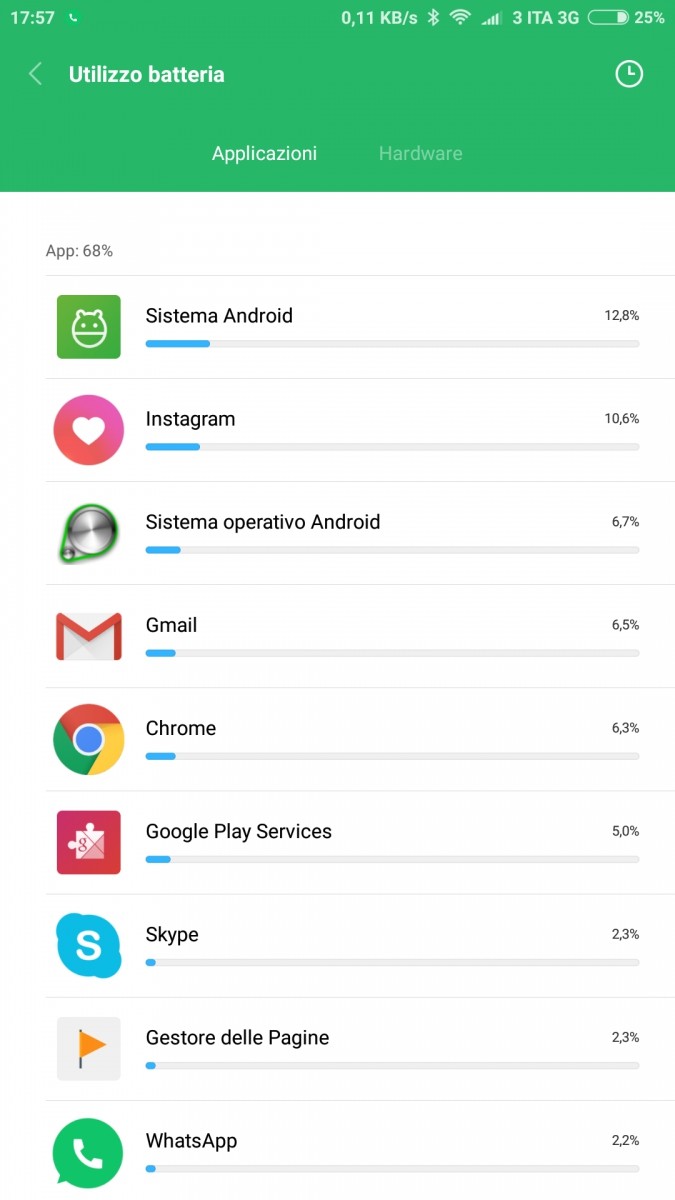Switch to the Hardware tab
675x1200 pixels.
[x=420, y=154]
